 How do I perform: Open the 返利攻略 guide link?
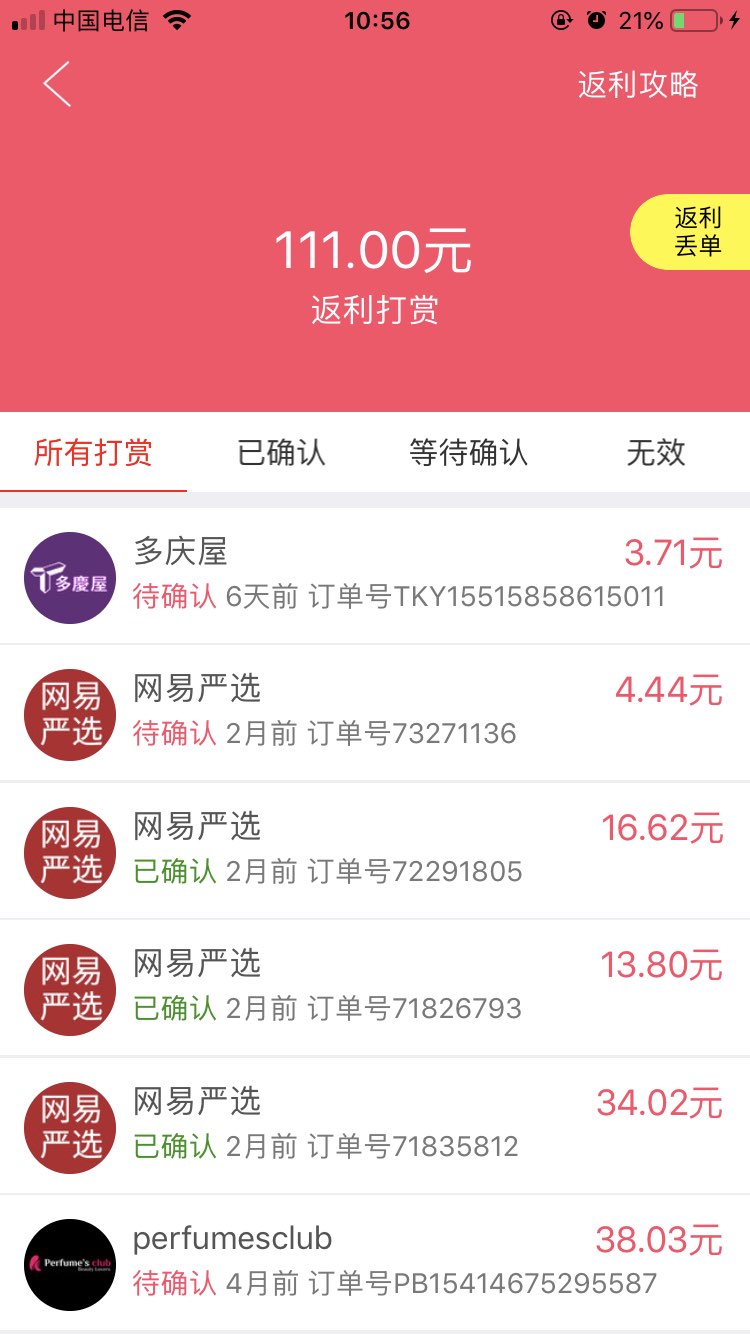coord(638,85)
